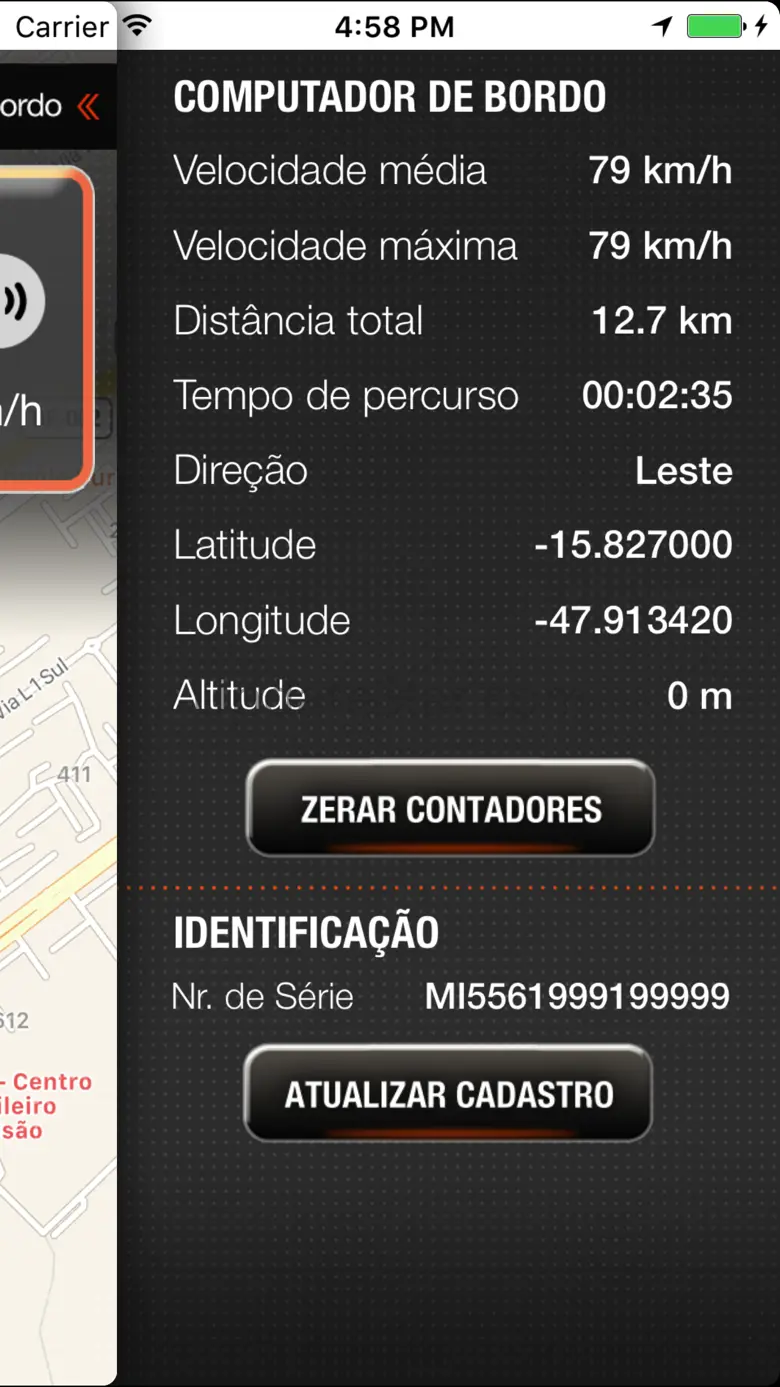Open Atualizar Cadastro to update registration
780x1387 pixels.
448,1093
